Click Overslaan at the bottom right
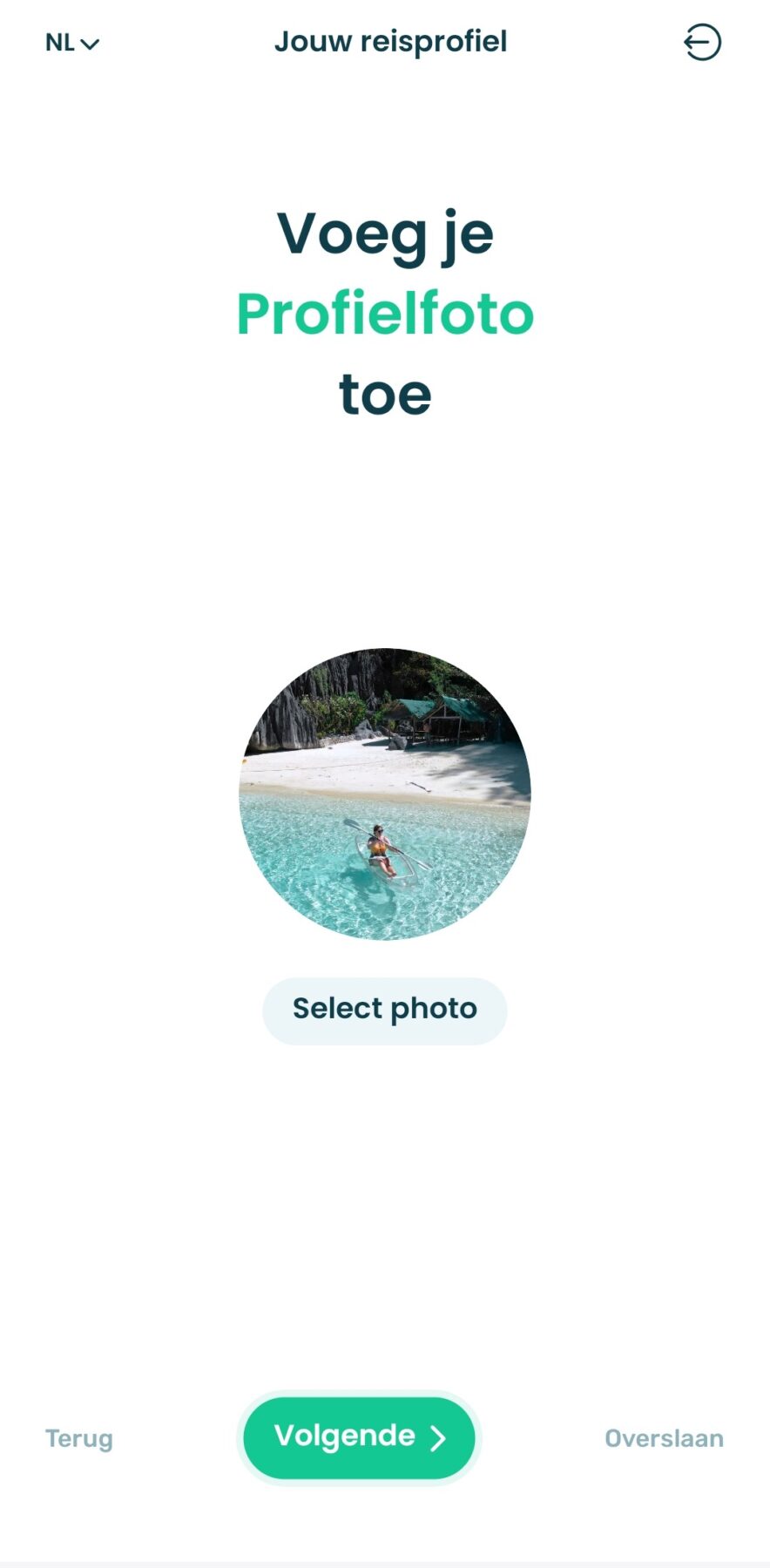Viewport: 770px width, 1568px height. [x=663, y=1438]
